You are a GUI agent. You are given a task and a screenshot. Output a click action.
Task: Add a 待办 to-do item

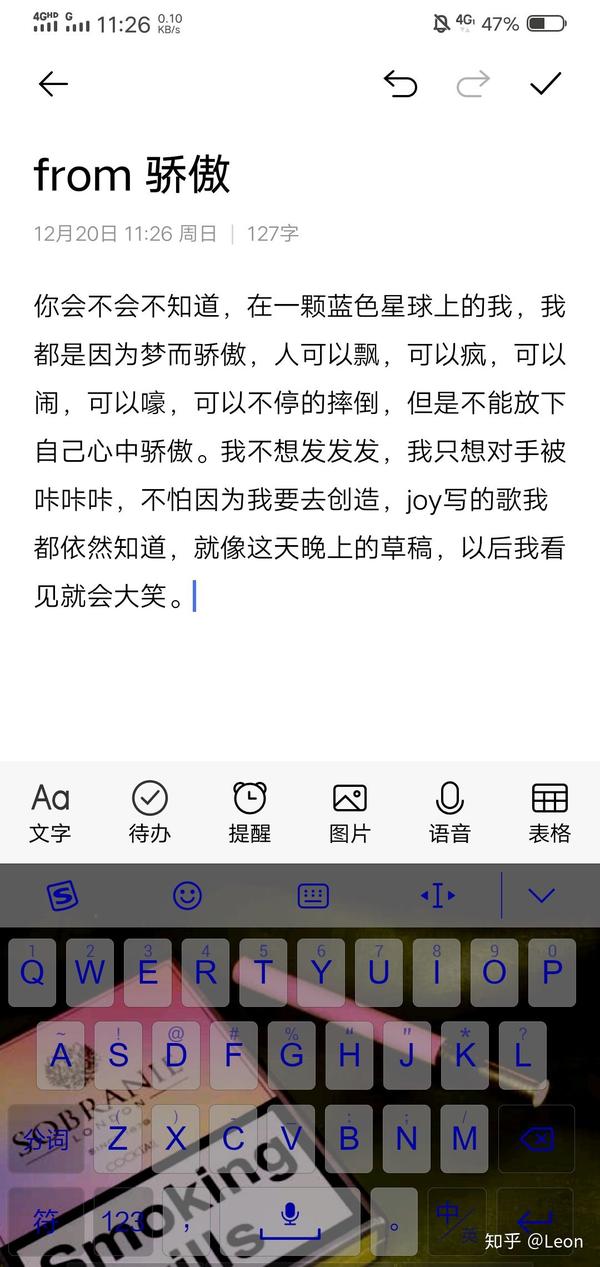pos(150,812)
